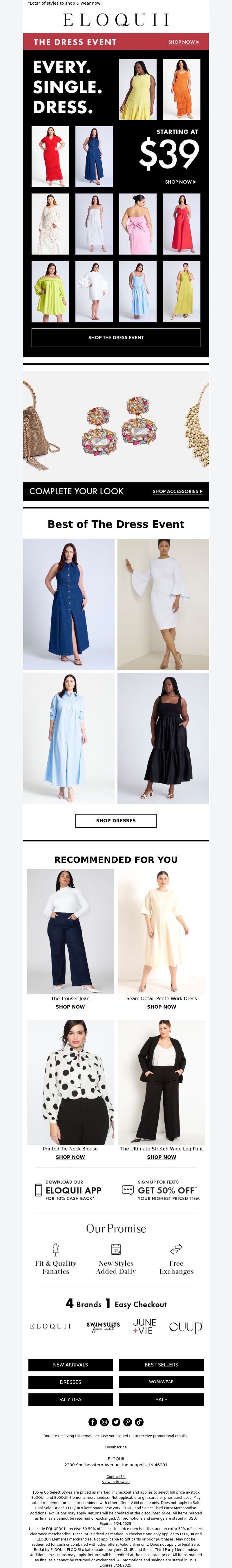Shop the Seam Detail Ponte Work Dress
The image size is (232, 1568).
(x=161, y=1007)
